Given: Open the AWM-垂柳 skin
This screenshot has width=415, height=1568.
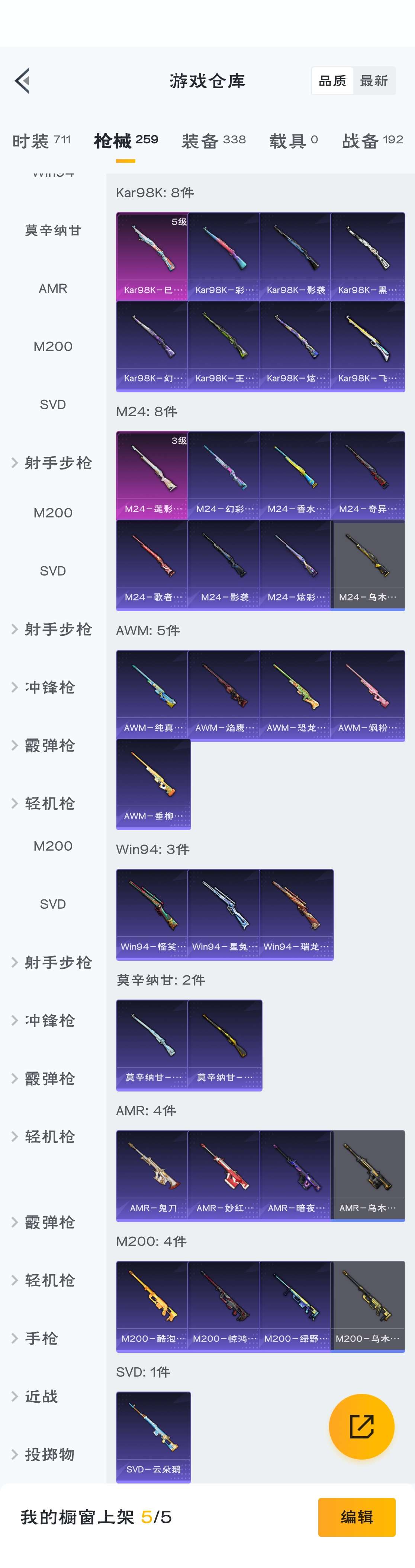Looking at the screenshot, I should click(153, 783).
